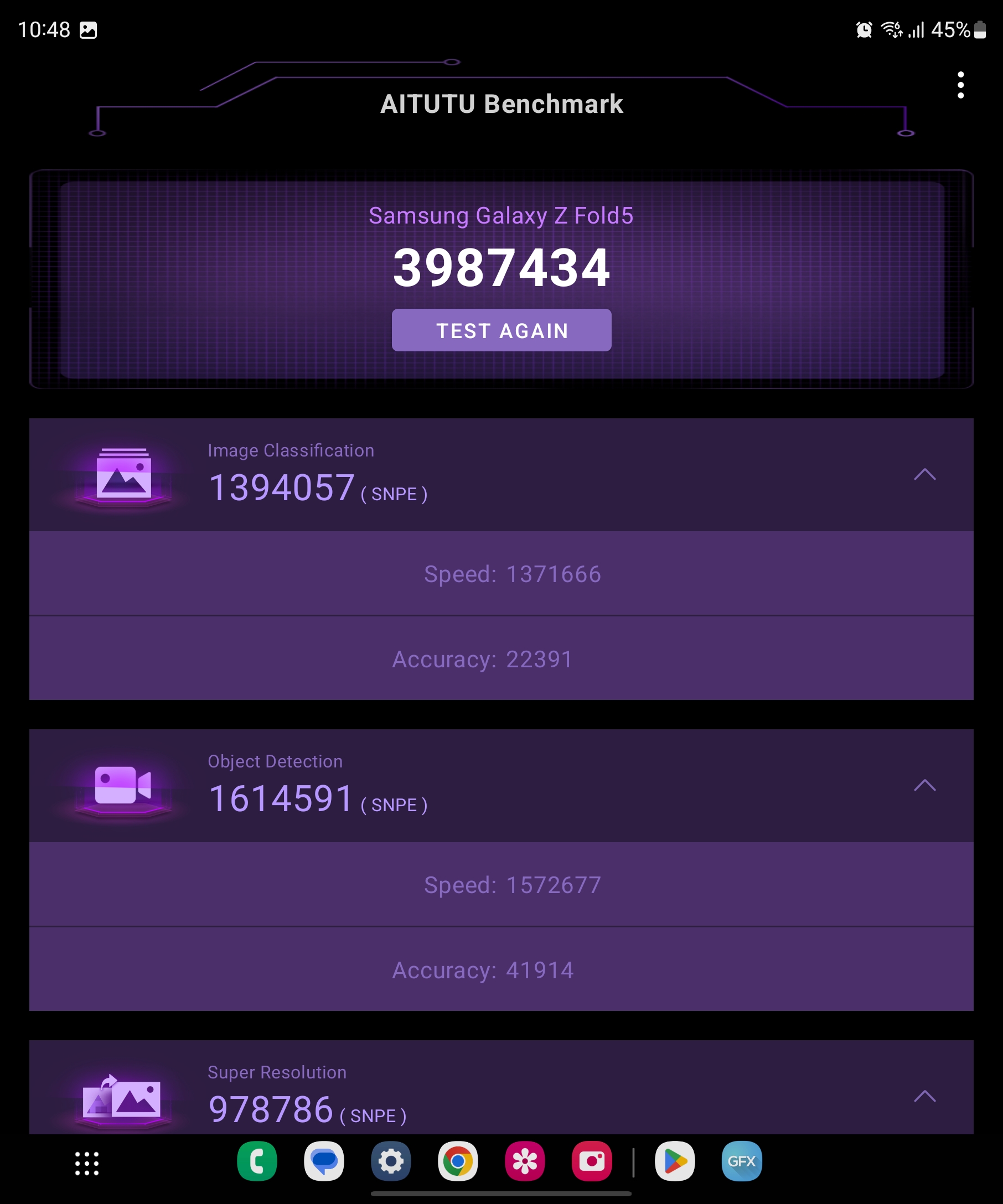Open Google Play Store from taskbar
The height and width of the screenshot is (1204, 1003).
point(675,1161)
